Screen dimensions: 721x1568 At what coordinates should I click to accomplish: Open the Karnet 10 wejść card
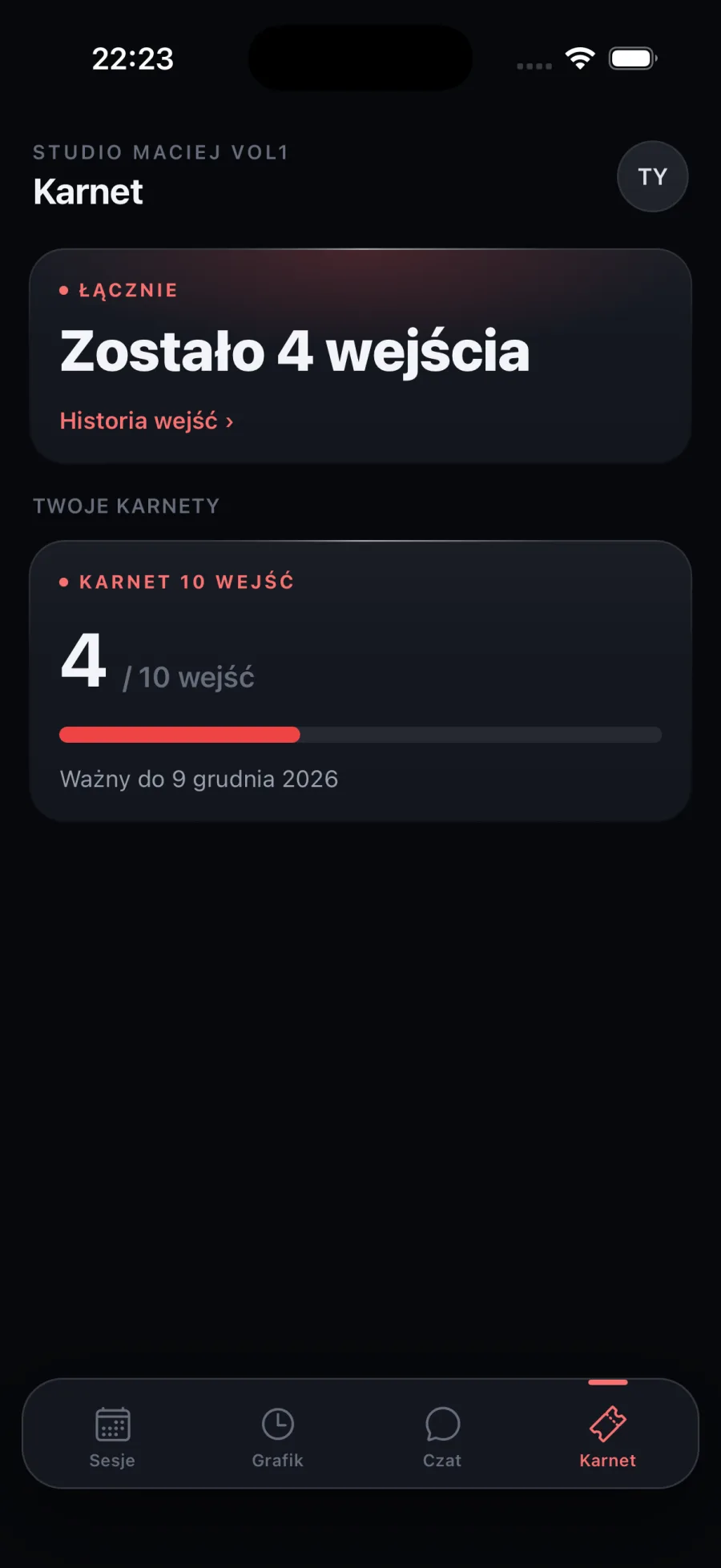[x=360, y=681]
